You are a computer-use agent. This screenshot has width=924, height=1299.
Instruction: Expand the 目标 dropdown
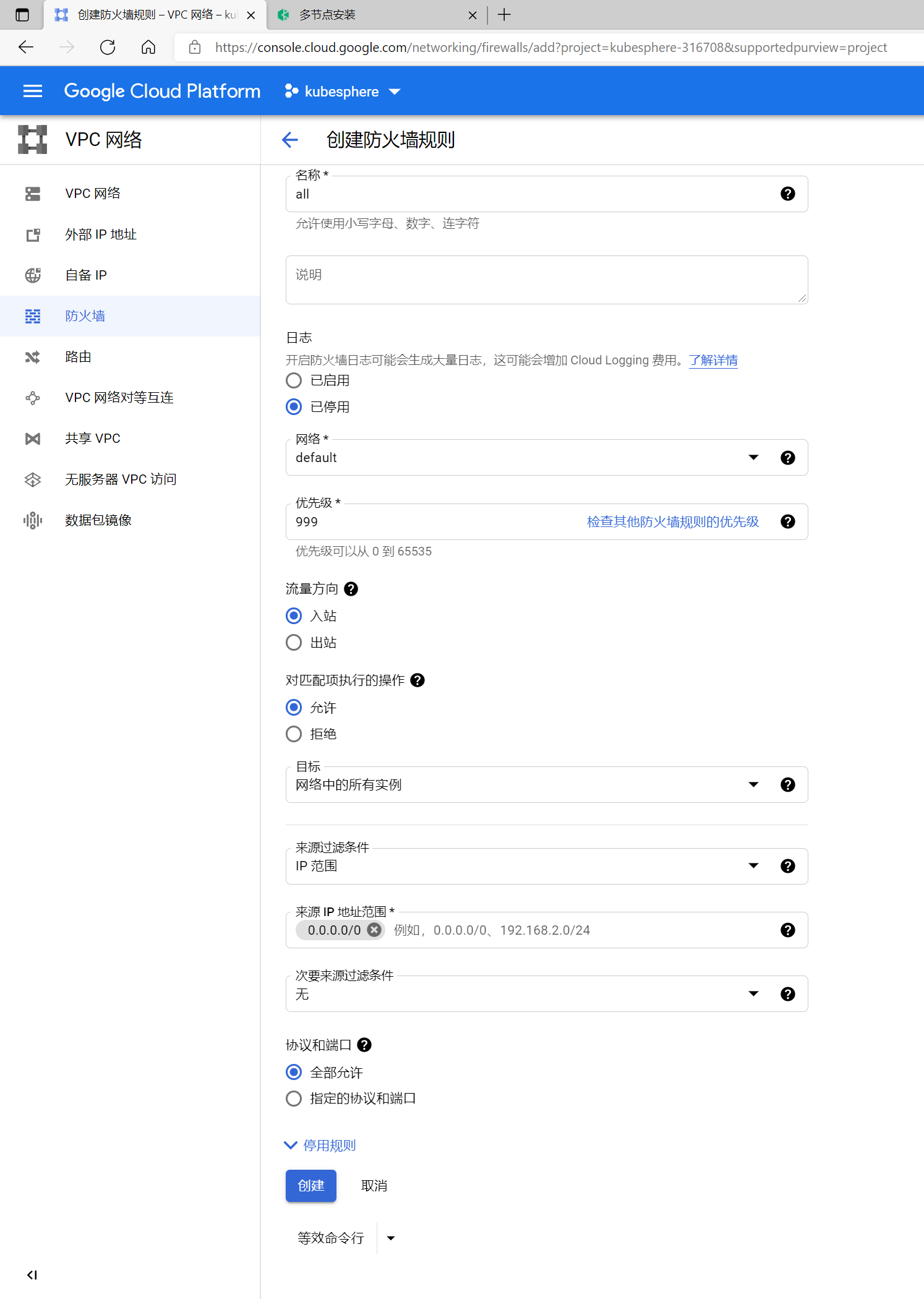(x=753, y=785)
